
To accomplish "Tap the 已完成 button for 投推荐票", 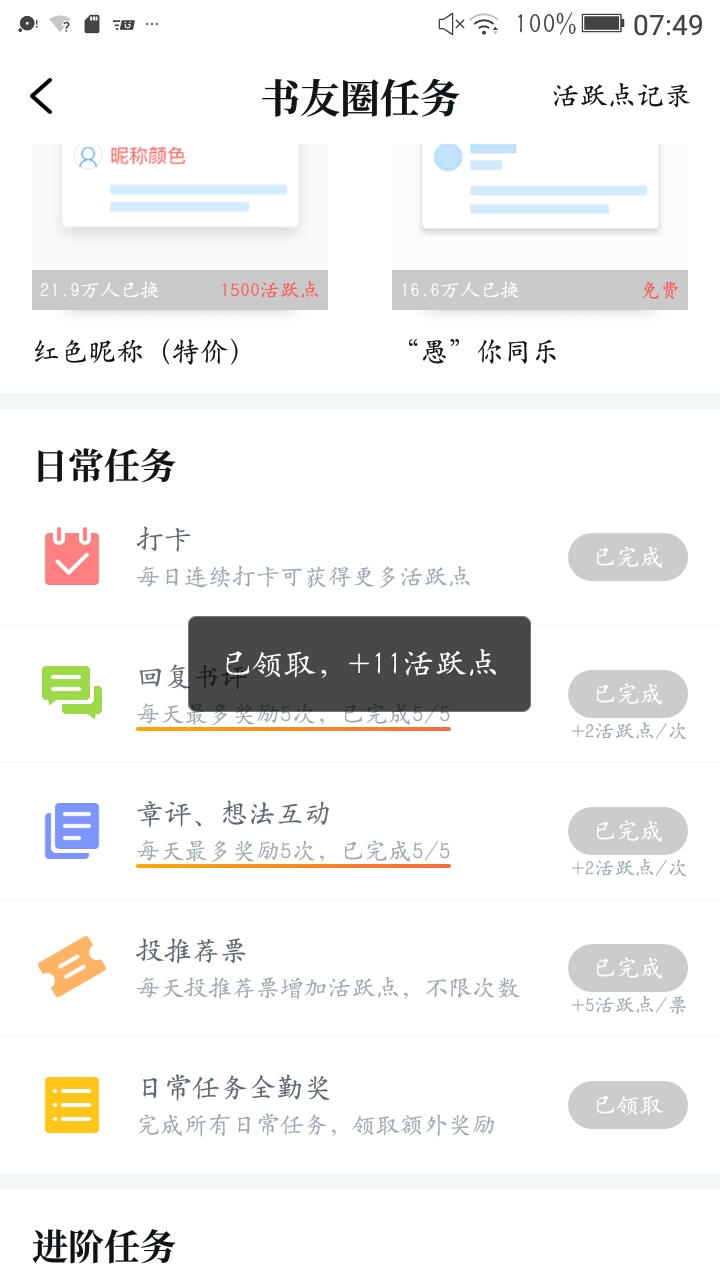I will point(628,968).
